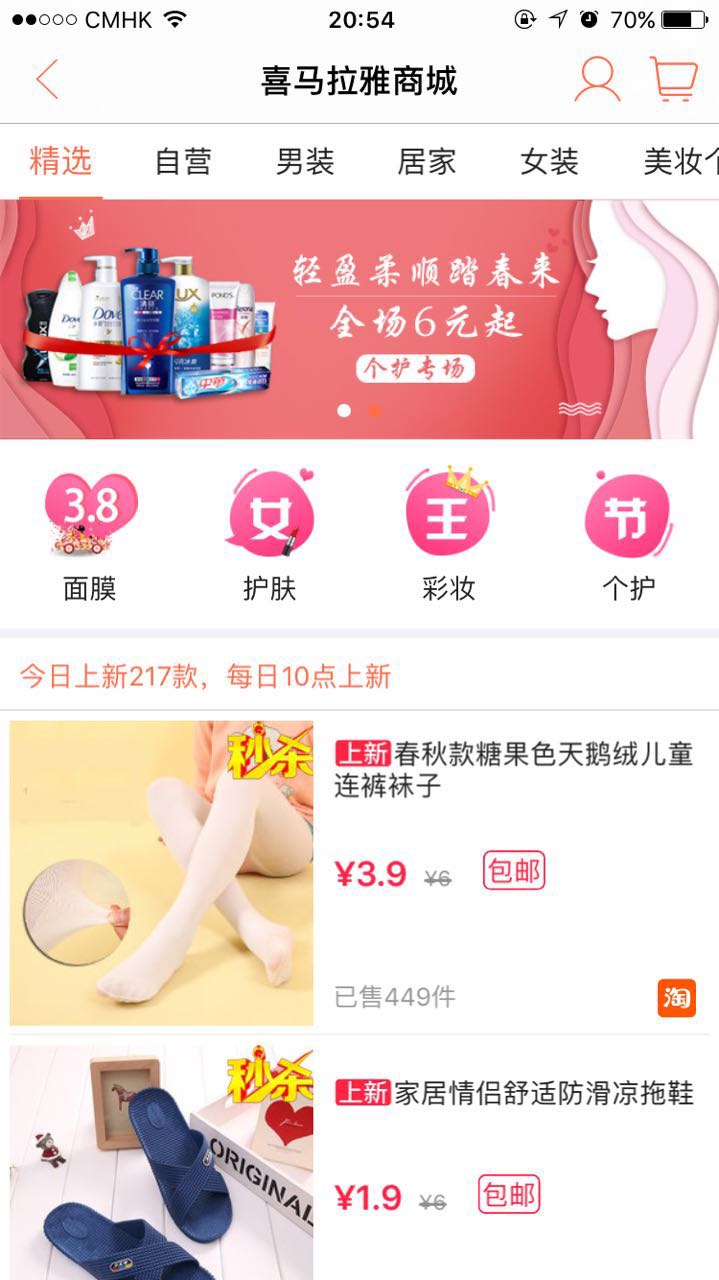Select the 精选 tab
719x1280 pixels.
coord(61,162)
